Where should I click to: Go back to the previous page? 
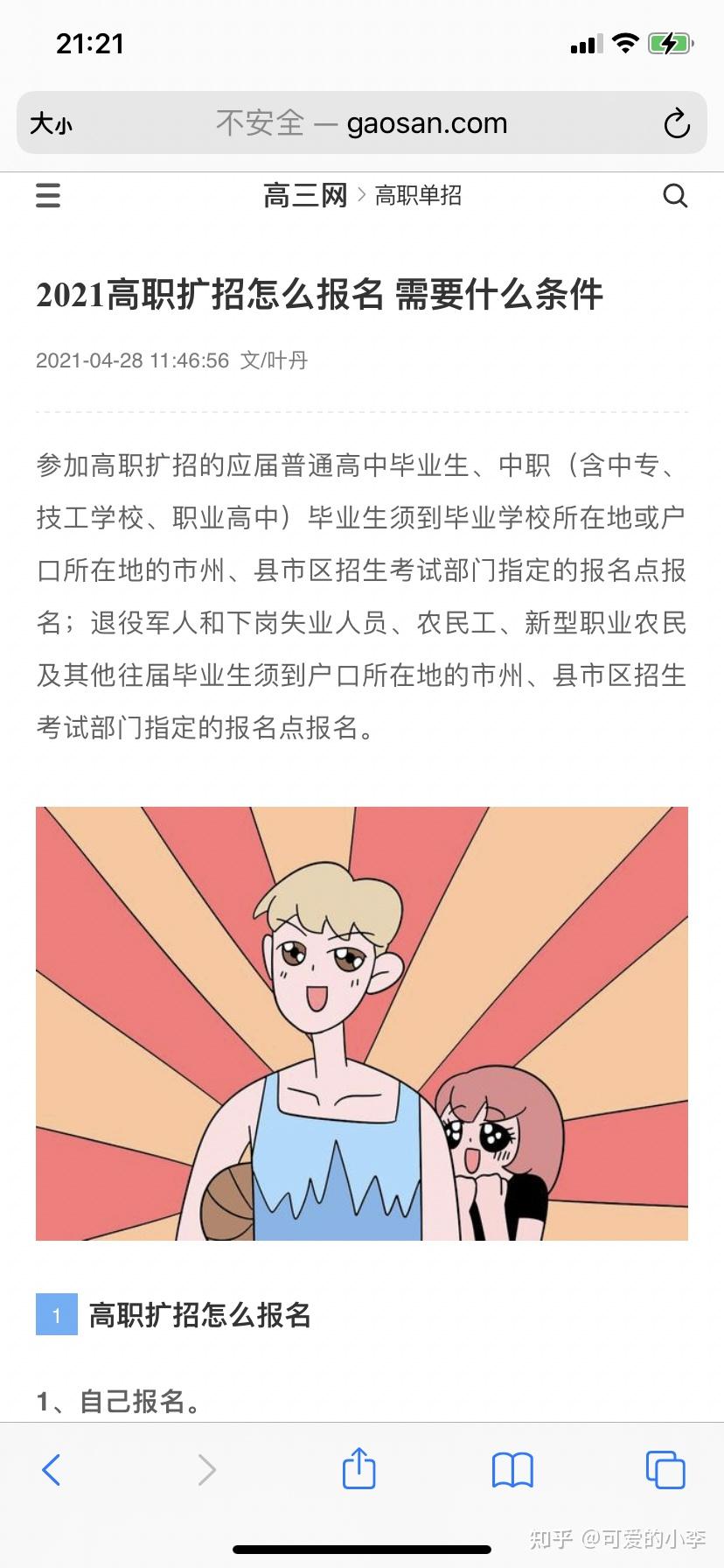pos(52,1469)
